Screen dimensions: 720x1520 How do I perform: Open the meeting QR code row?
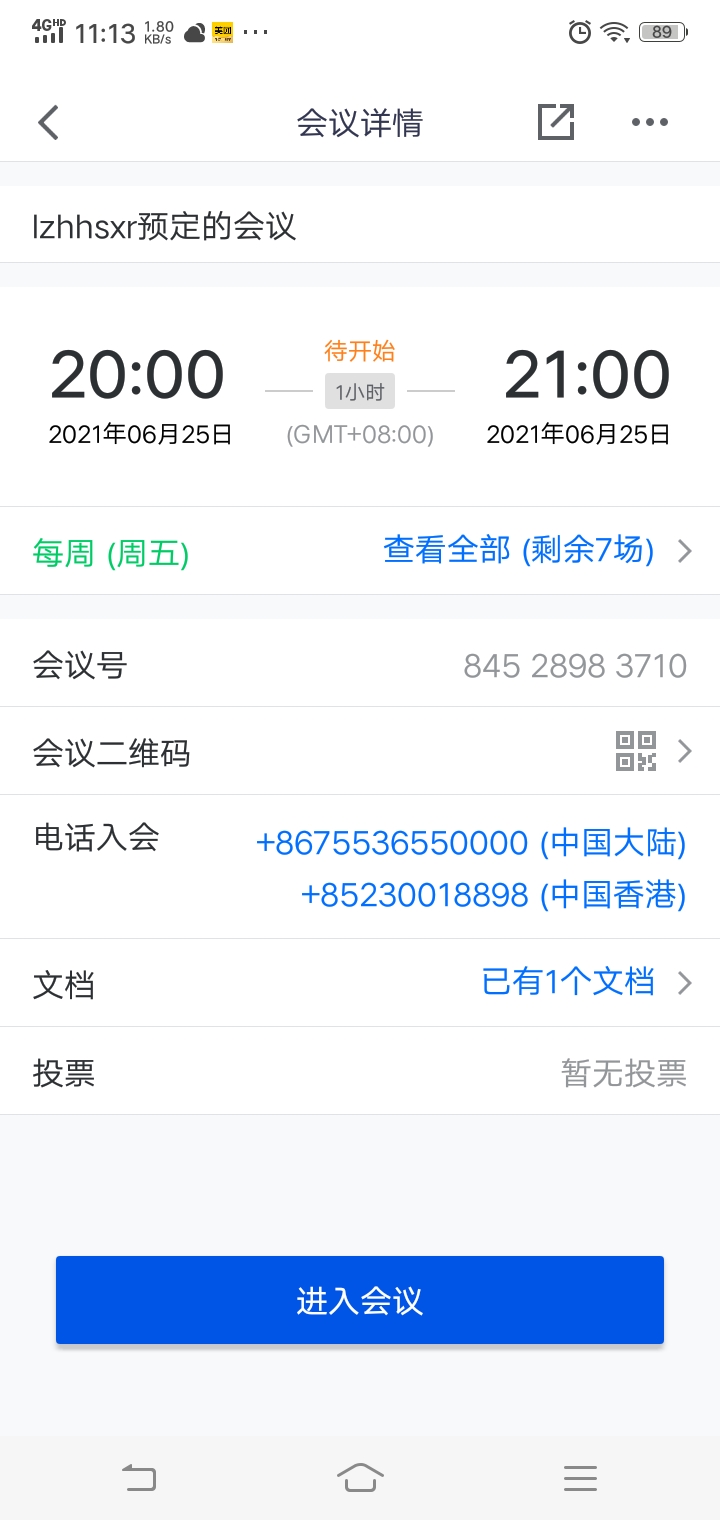[360, 751]
